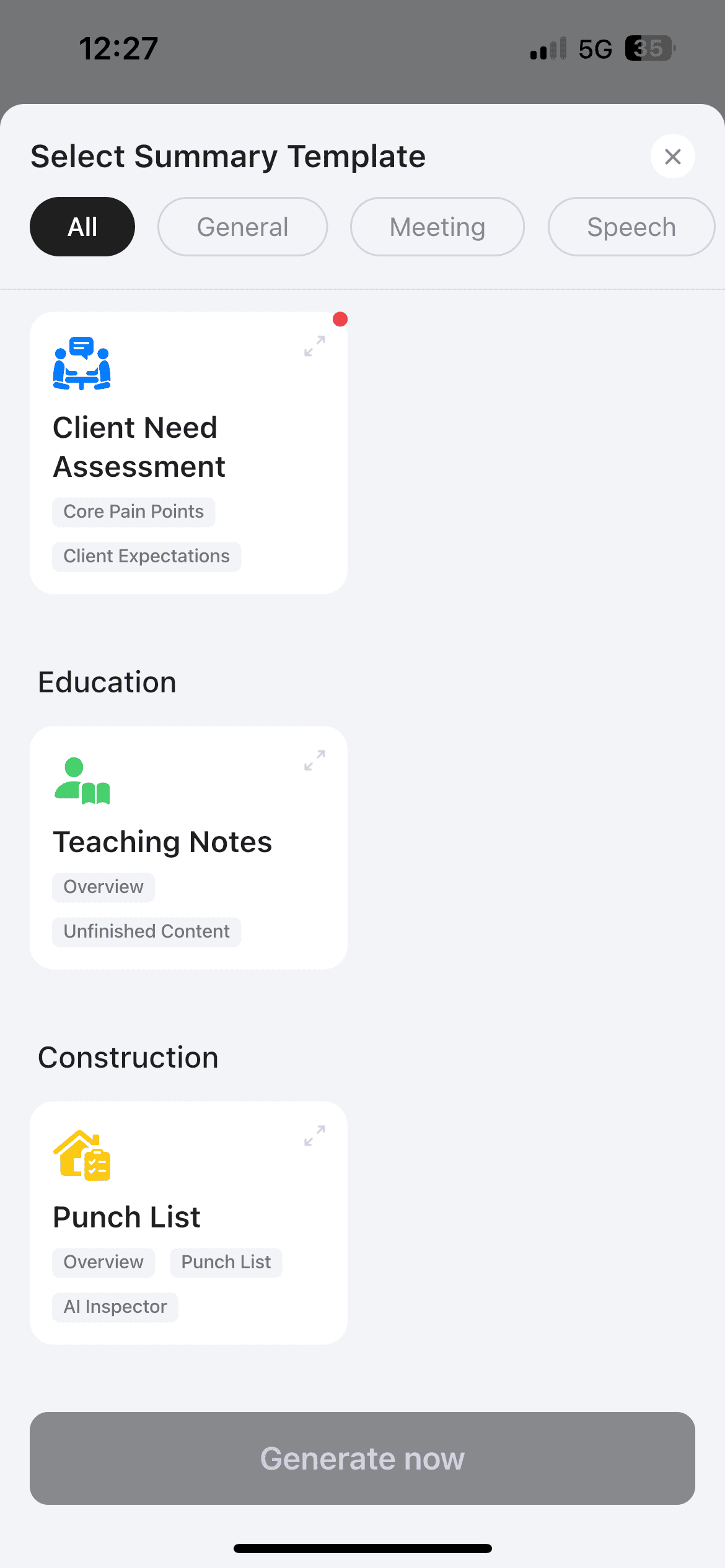725x1568 pixels.
Task: Tap the Generate now button
Action: [362, 1458]
